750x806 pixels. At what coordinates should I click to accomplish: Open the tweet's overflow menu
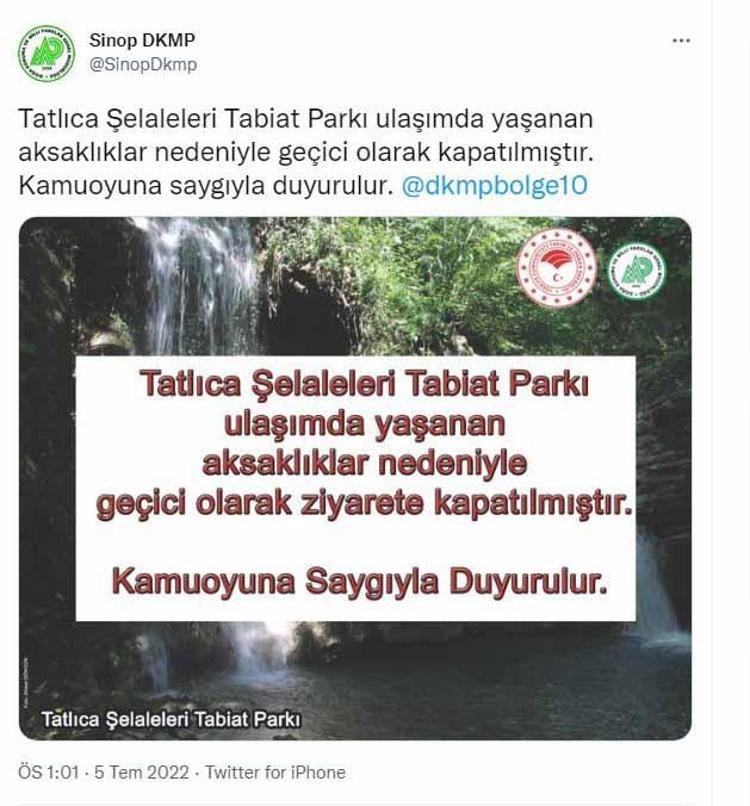click(x=681, y=41)
